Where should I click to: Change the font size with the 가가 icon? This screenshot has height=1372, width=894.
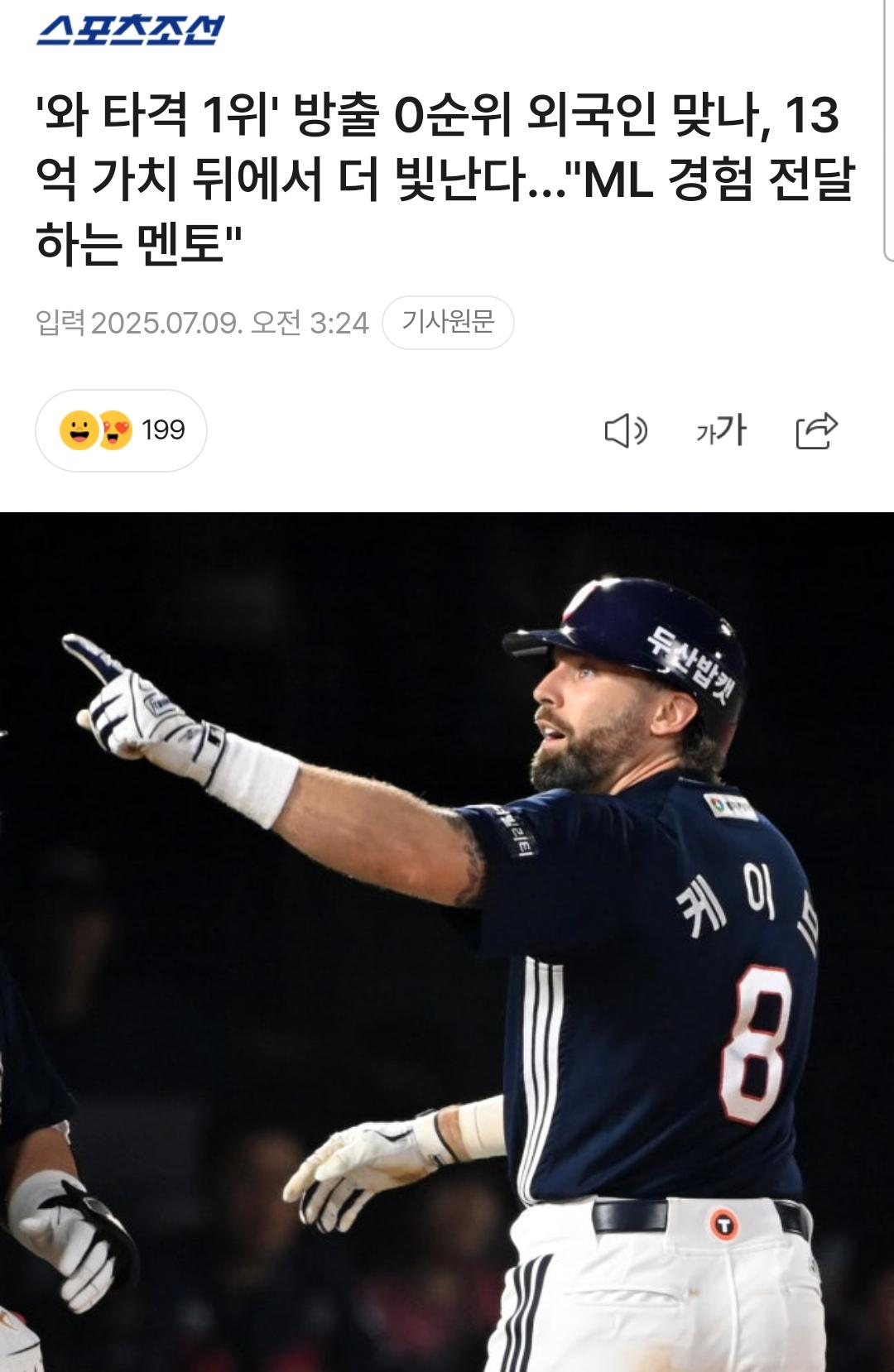721,431
